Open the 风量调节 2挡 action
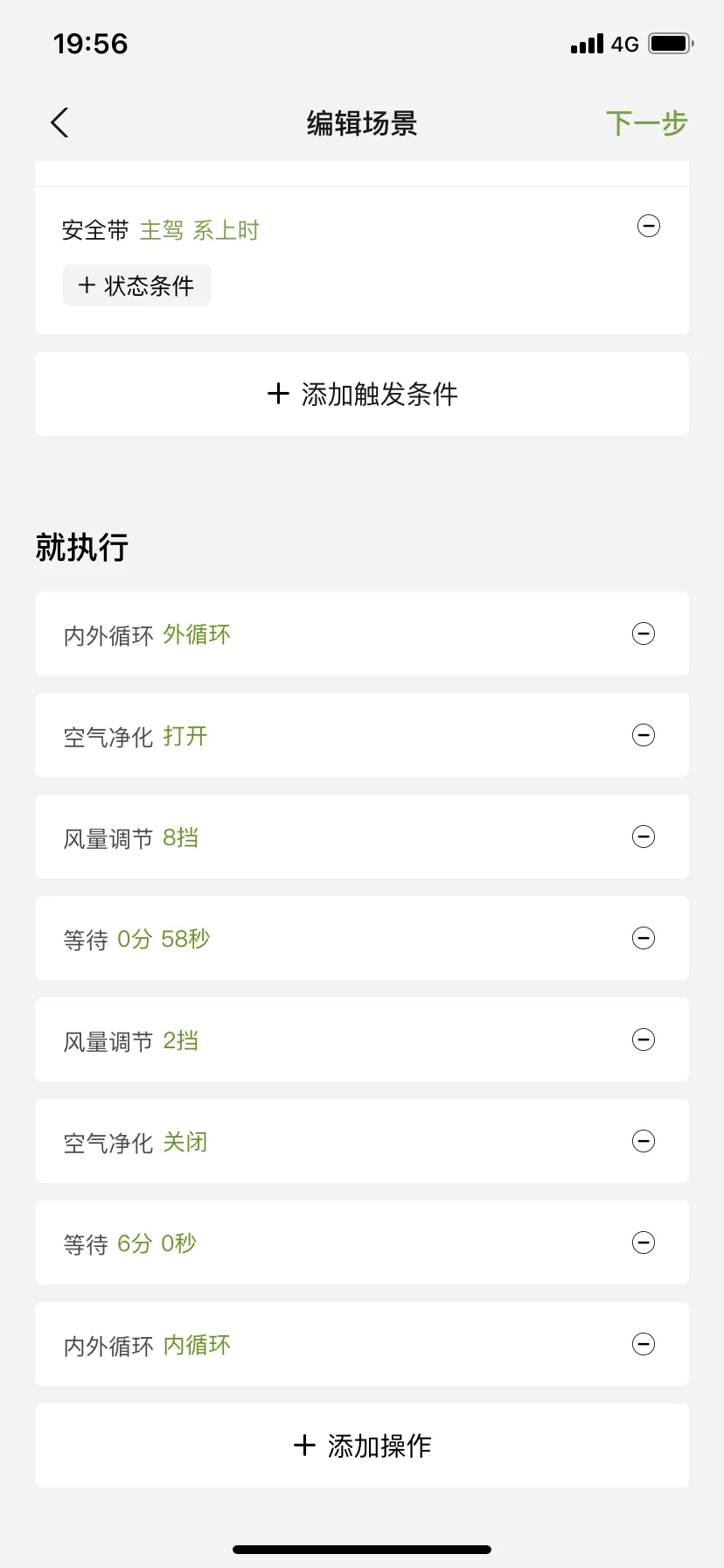This screenshot has width=724, height=1568. pos(362,1039)
